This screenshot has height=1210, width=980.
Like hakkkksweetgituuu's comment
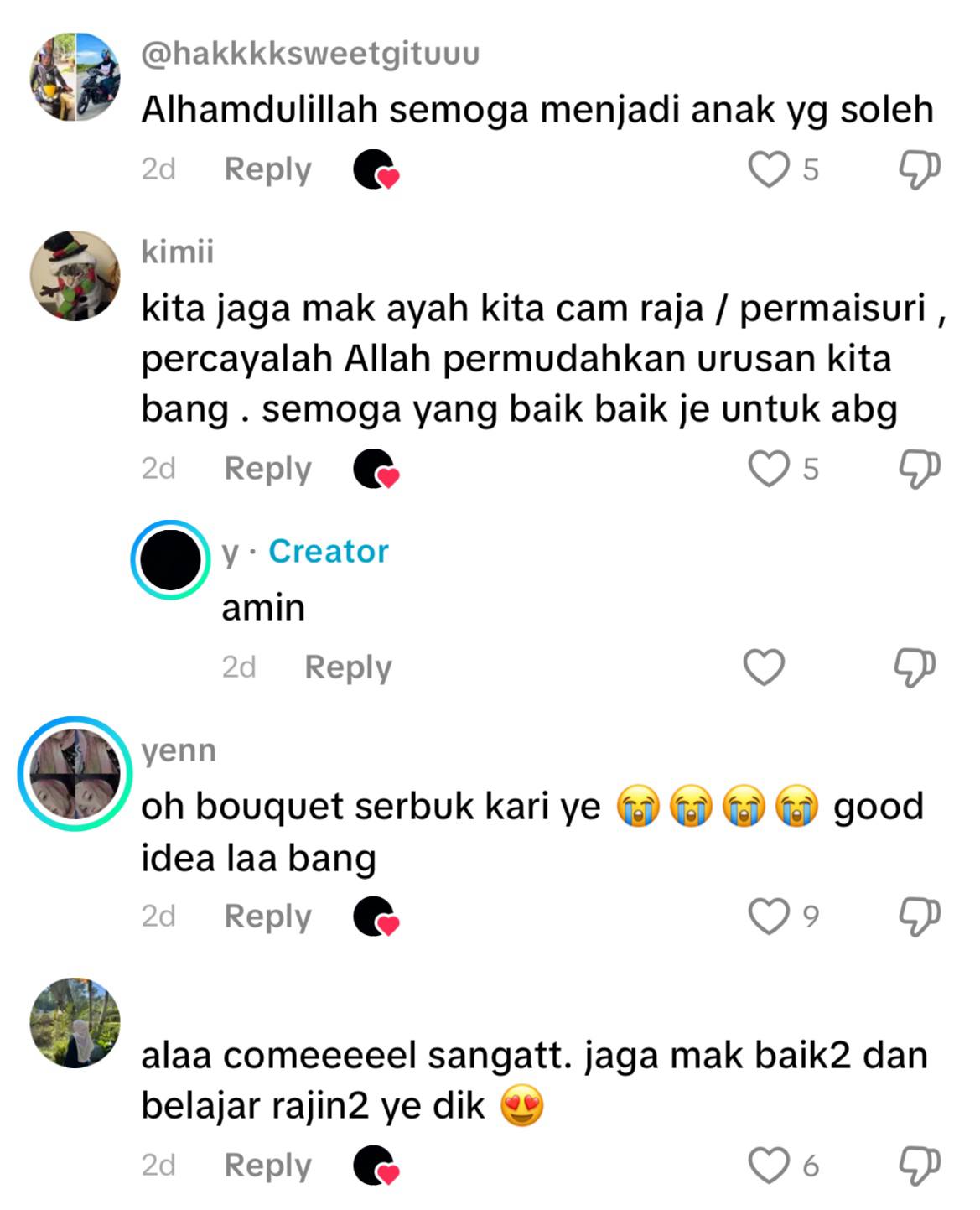768,169
